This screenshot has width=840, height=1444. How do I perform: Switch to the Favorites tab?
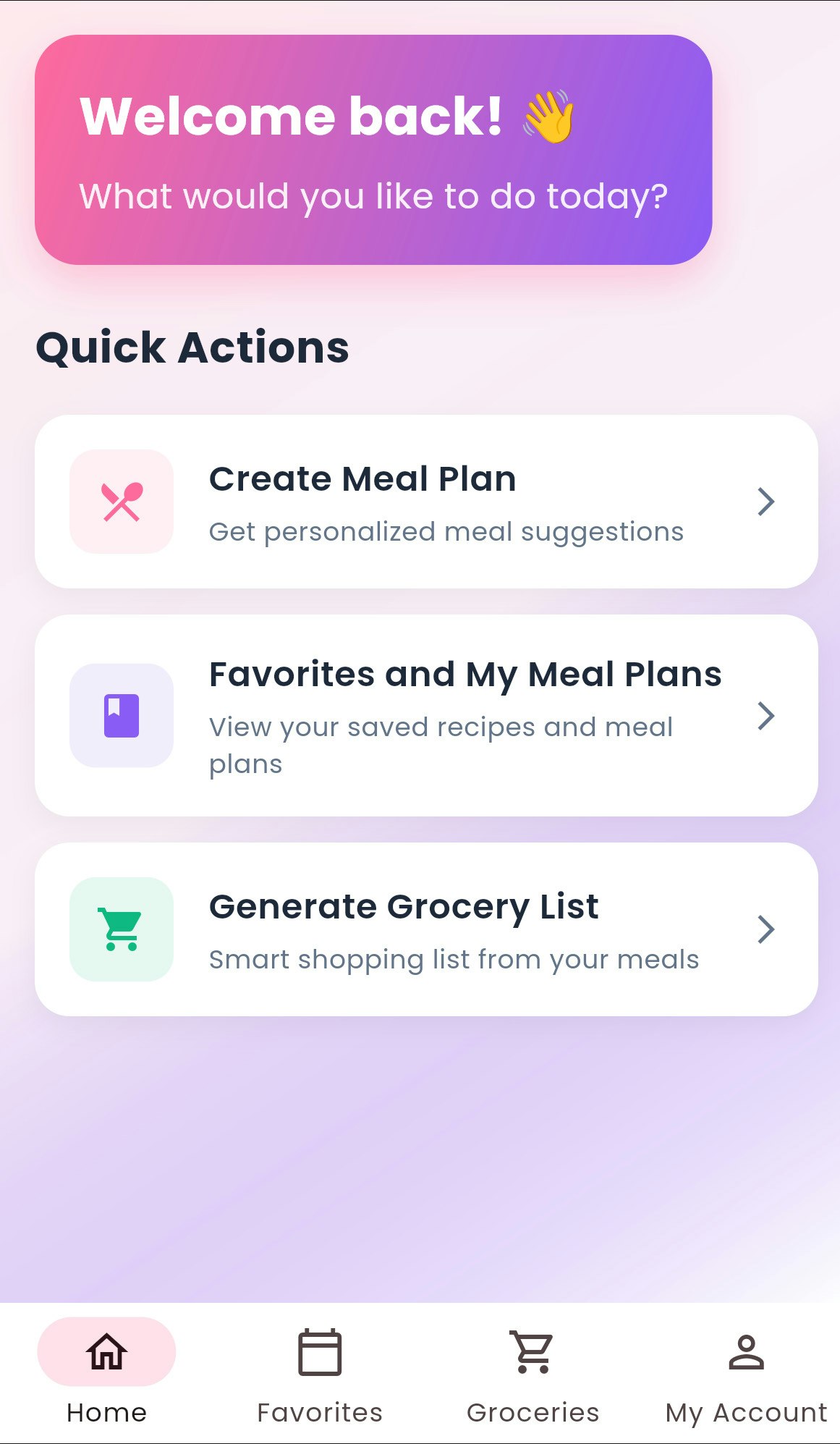320,1373
